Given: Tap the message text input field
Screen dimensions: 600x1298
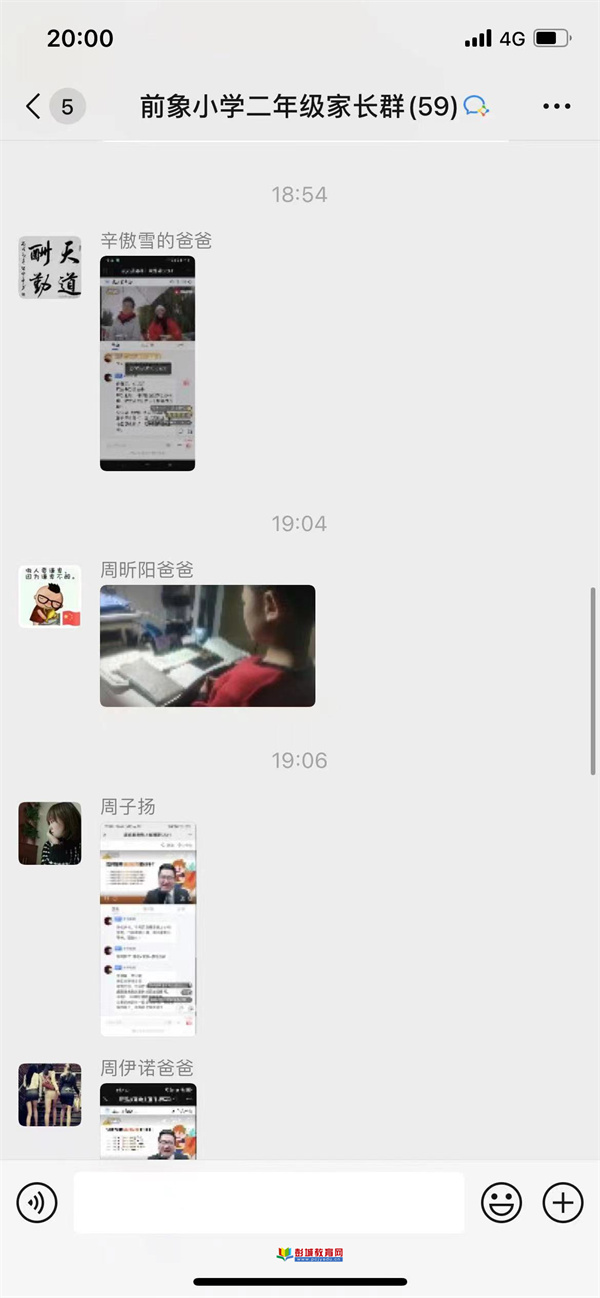Looking at the screenshot, I should 269,1202.
